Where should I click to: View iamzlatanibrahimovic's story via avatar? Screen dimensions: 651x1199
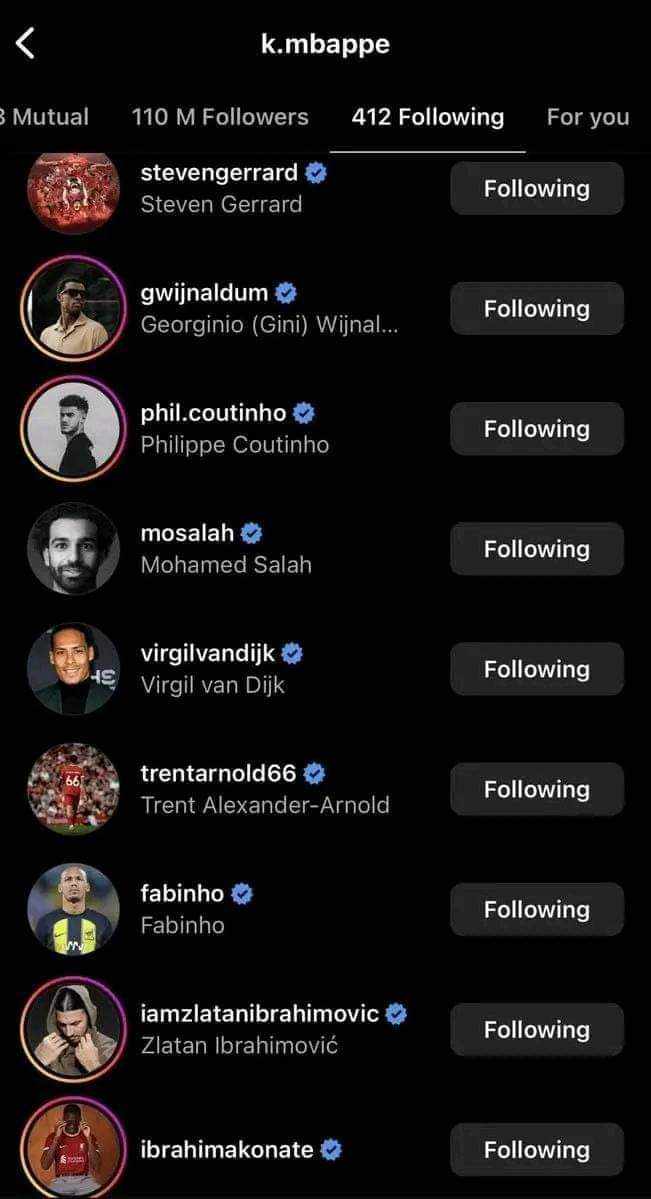point(73,1029)
